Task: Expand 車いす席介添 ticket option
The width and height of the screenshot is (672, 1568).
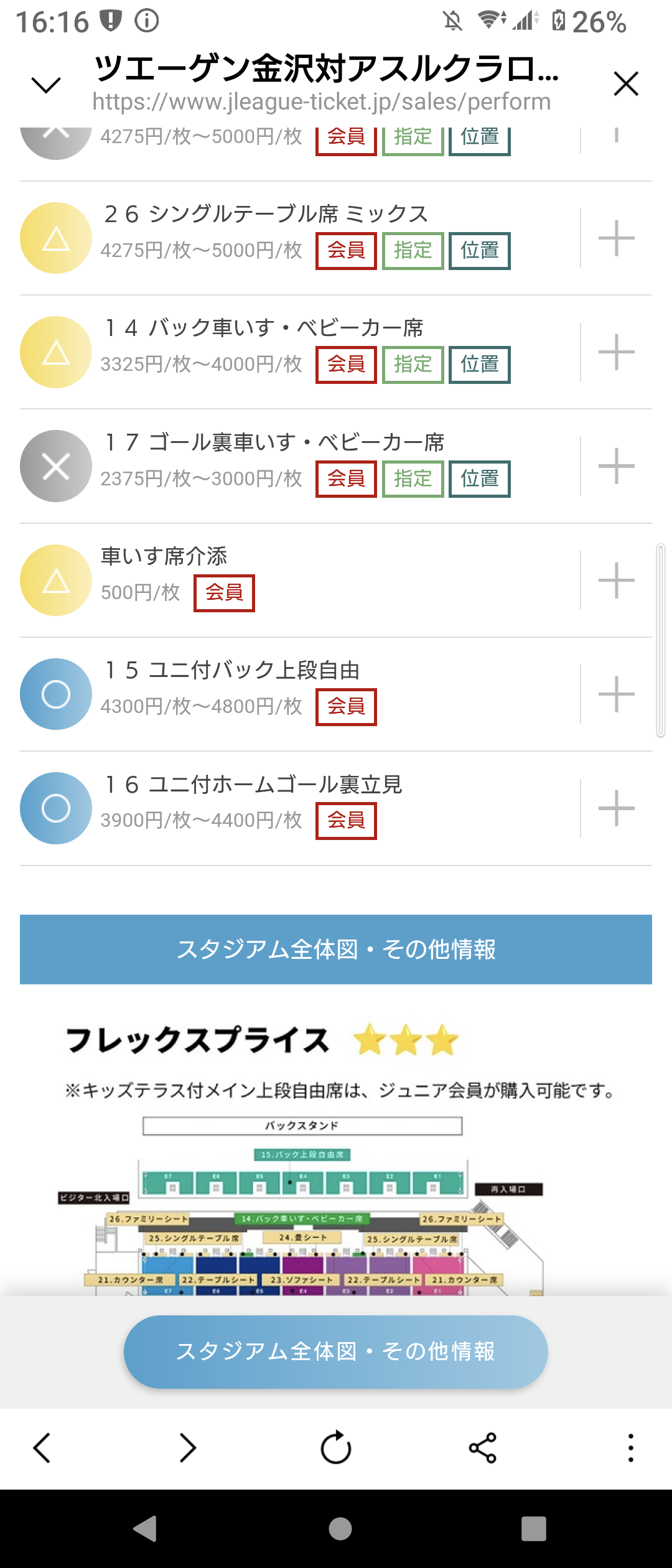Action: (616, 580)
